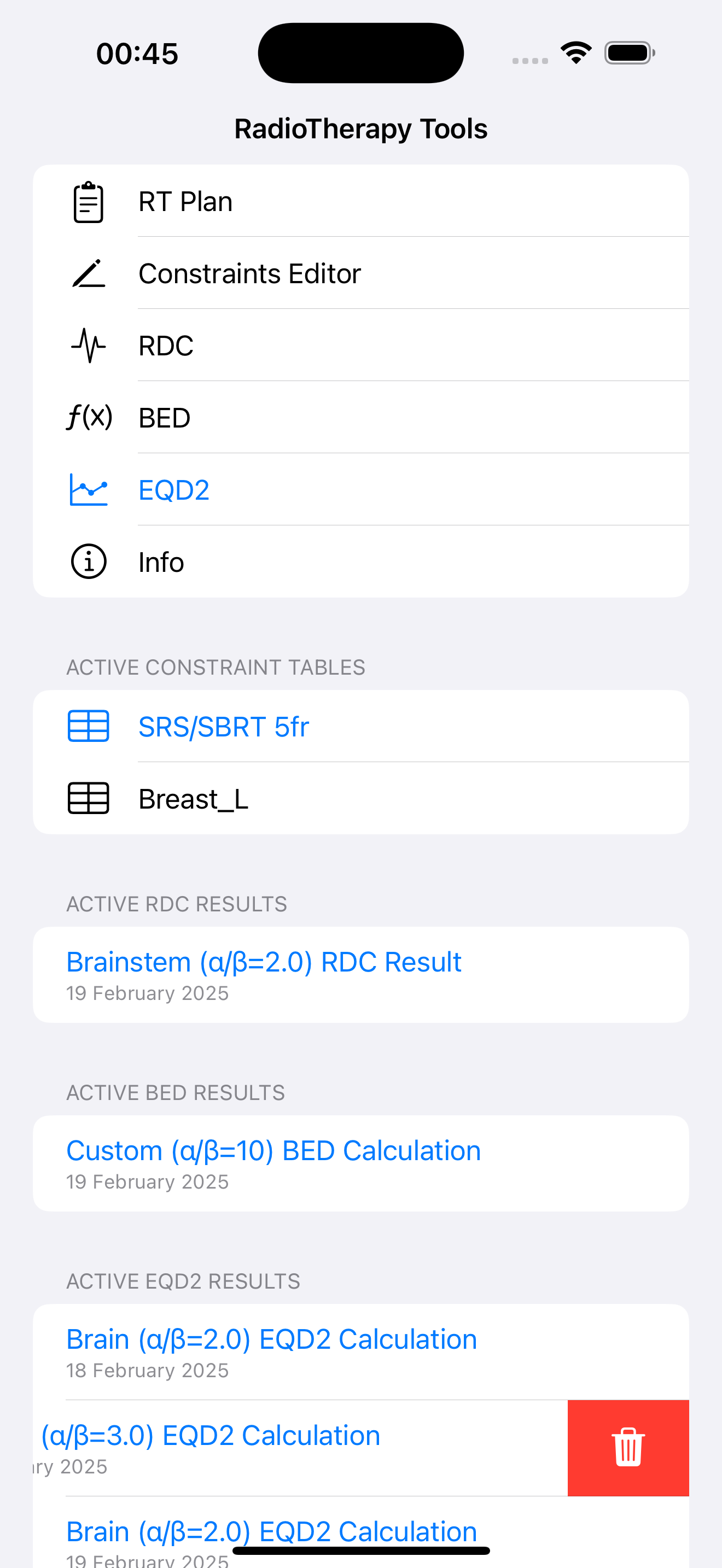
Task: Tap the Dynamic Island at screen top
Action: [360, 52]
